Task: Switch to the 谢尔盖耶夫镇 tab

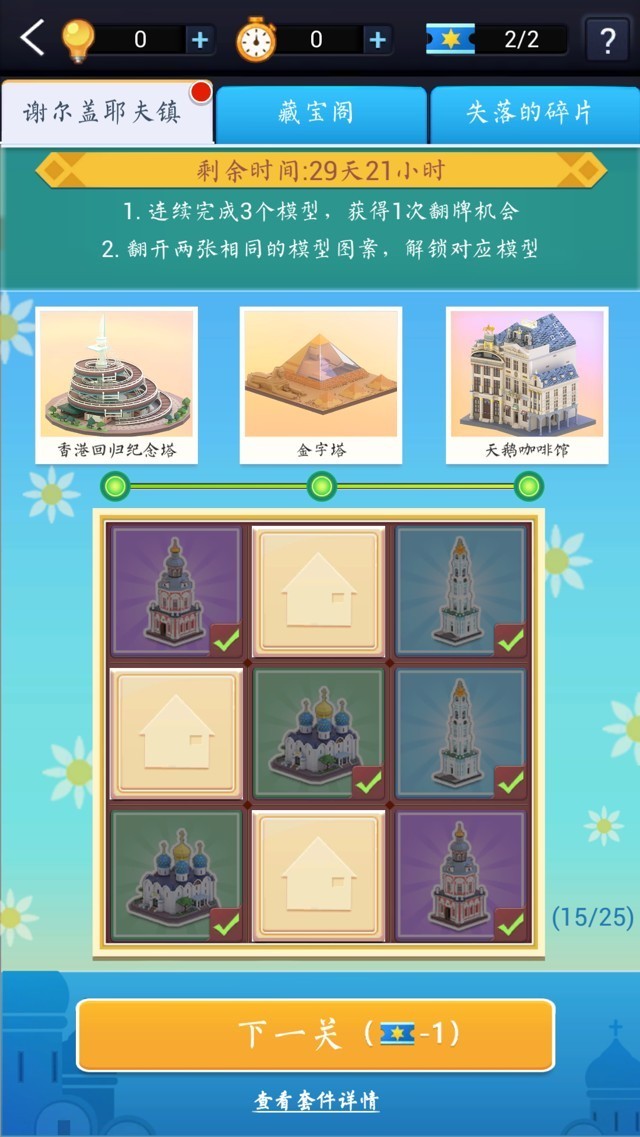Action: point(105,112)
